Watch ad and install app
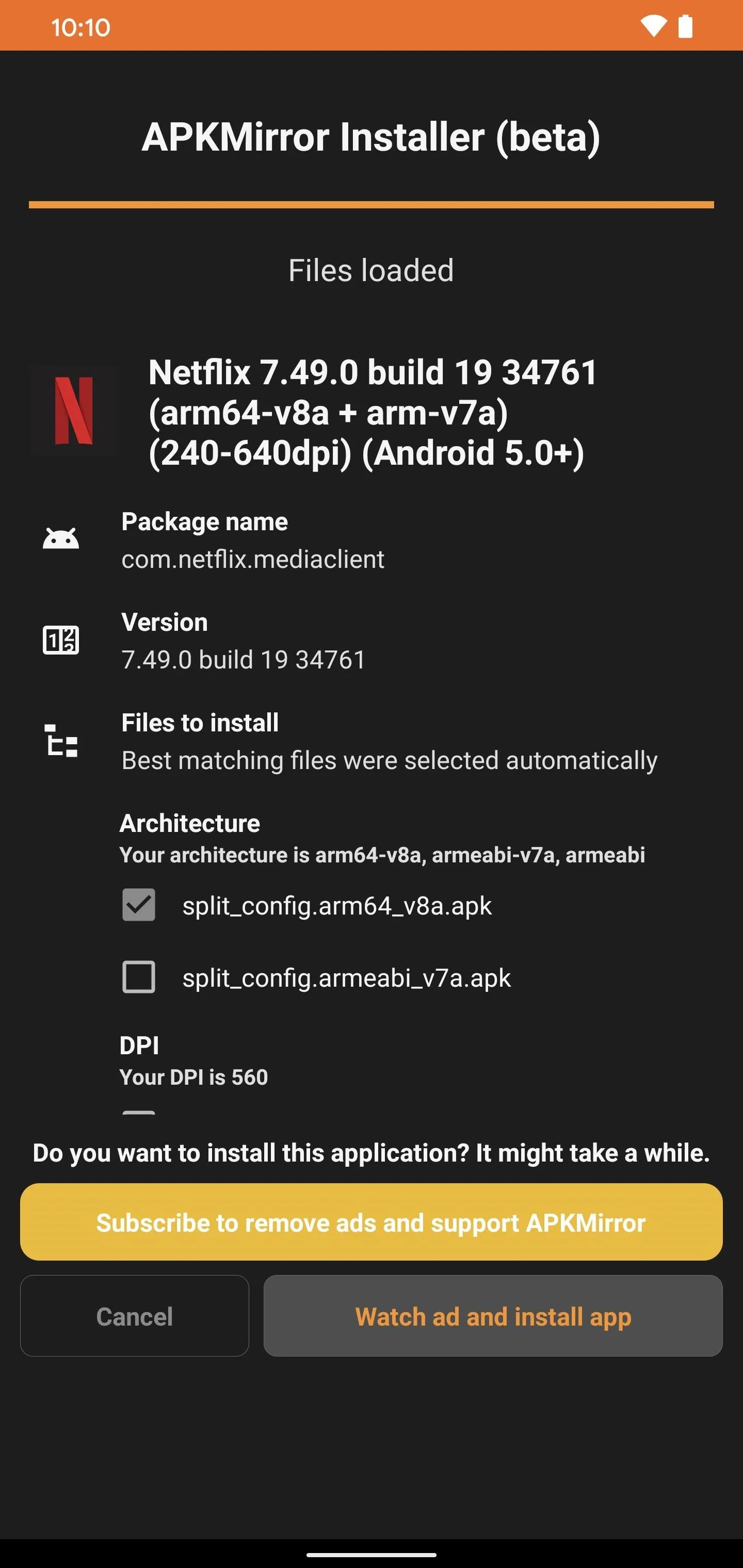 coord(493,1316)
